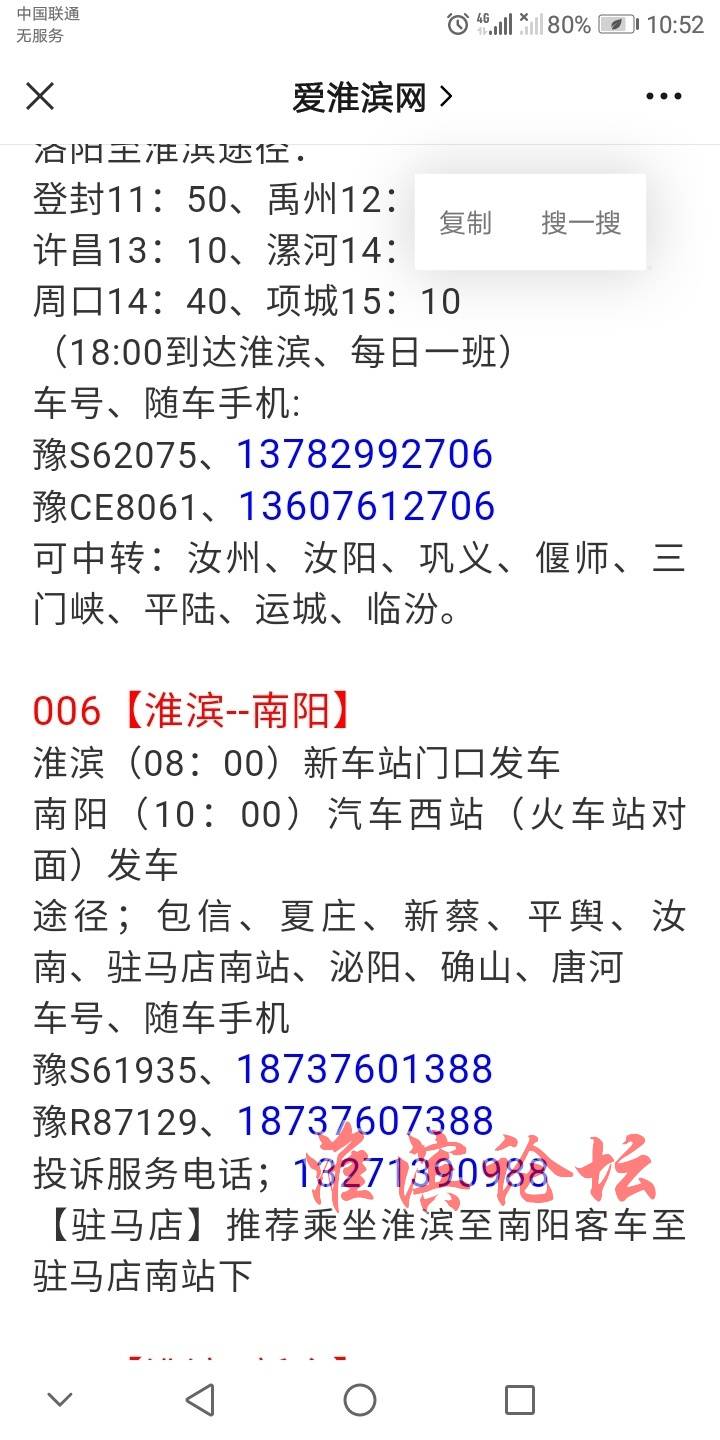
Task: Call 18737601388 for bus 豫S61935
Action: coord(365,1070)
